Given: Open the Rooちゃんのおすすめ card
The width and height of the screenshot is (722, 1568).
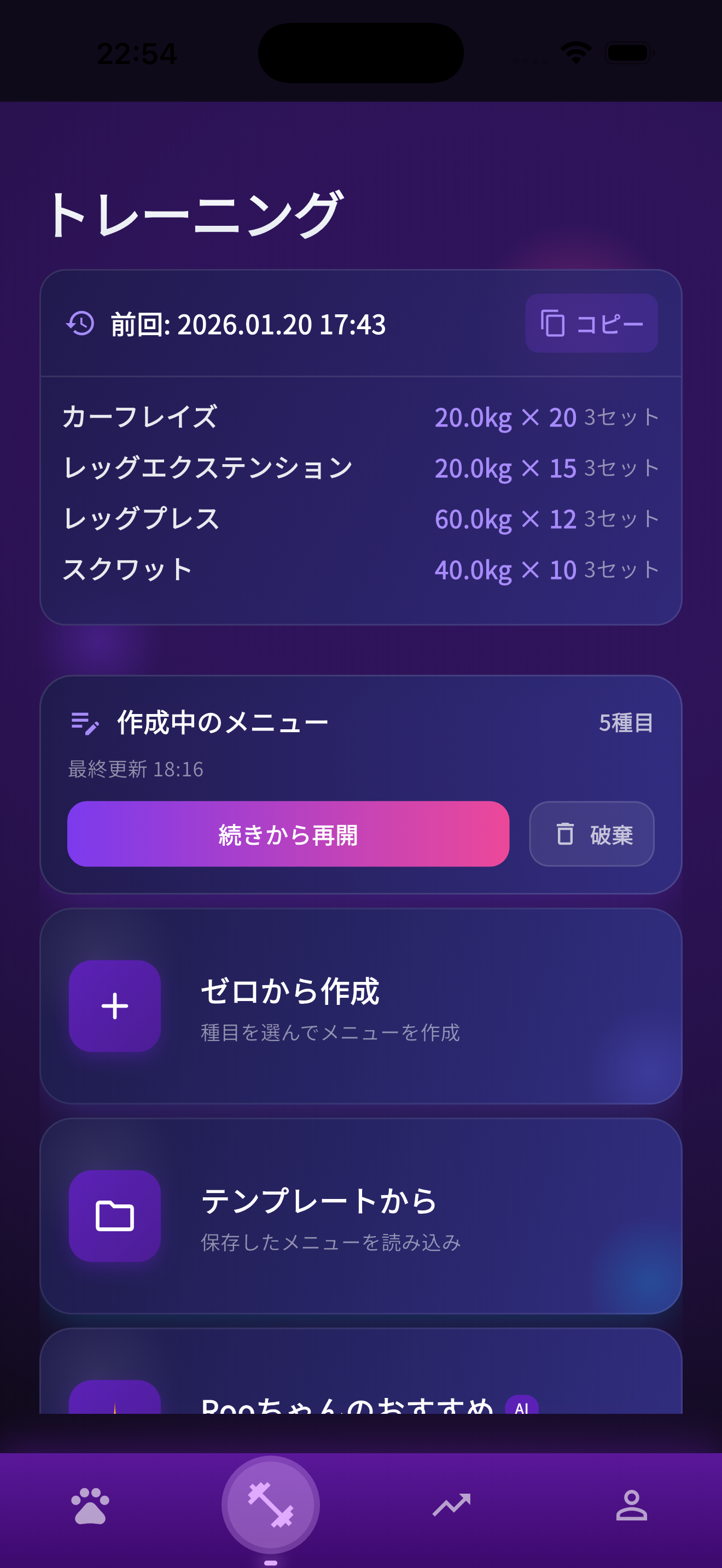Looking at the screenshot, I should click(x=351, y=1408).
